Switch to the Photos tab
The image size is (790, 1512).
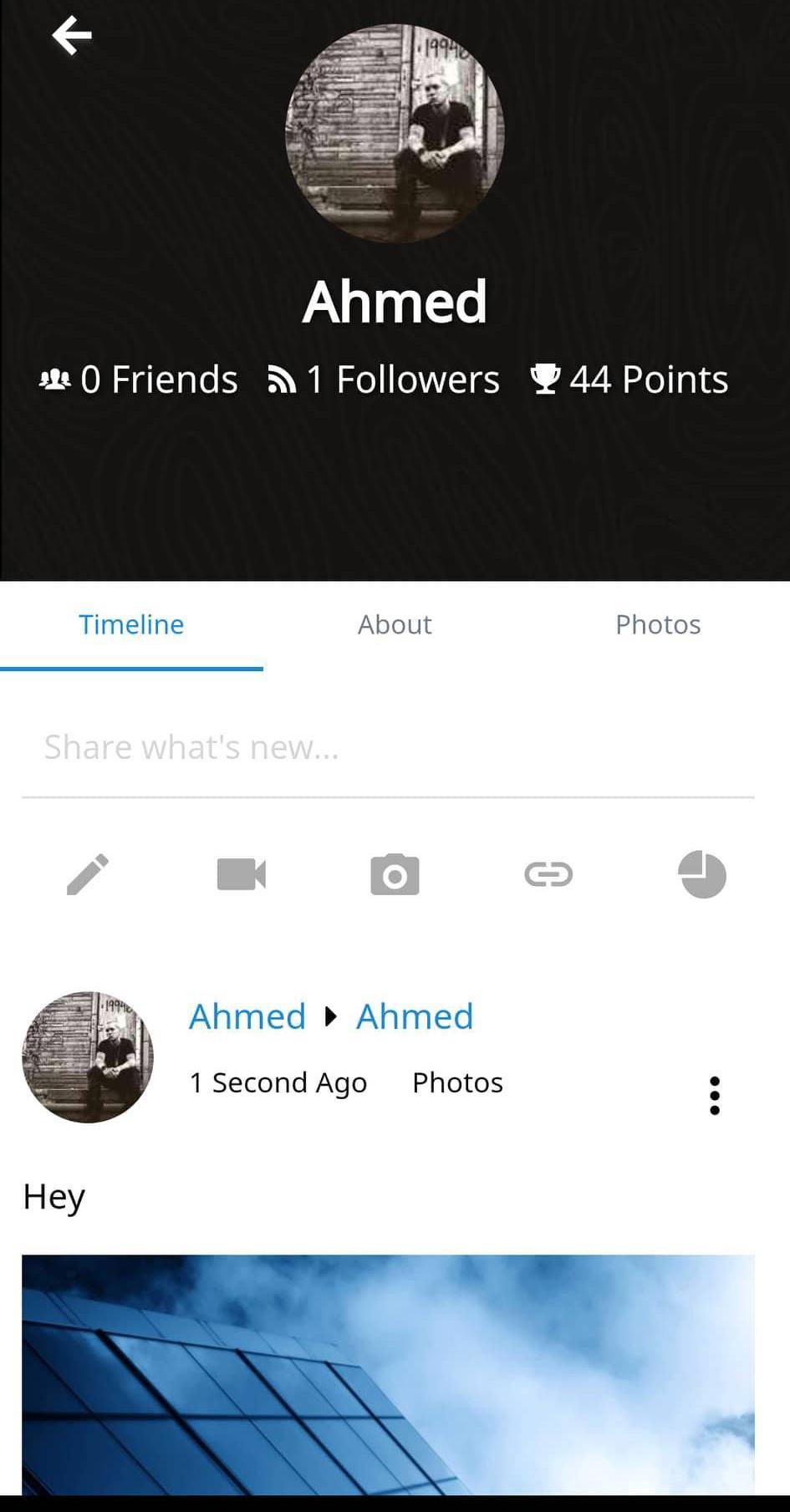coord(658,624)
